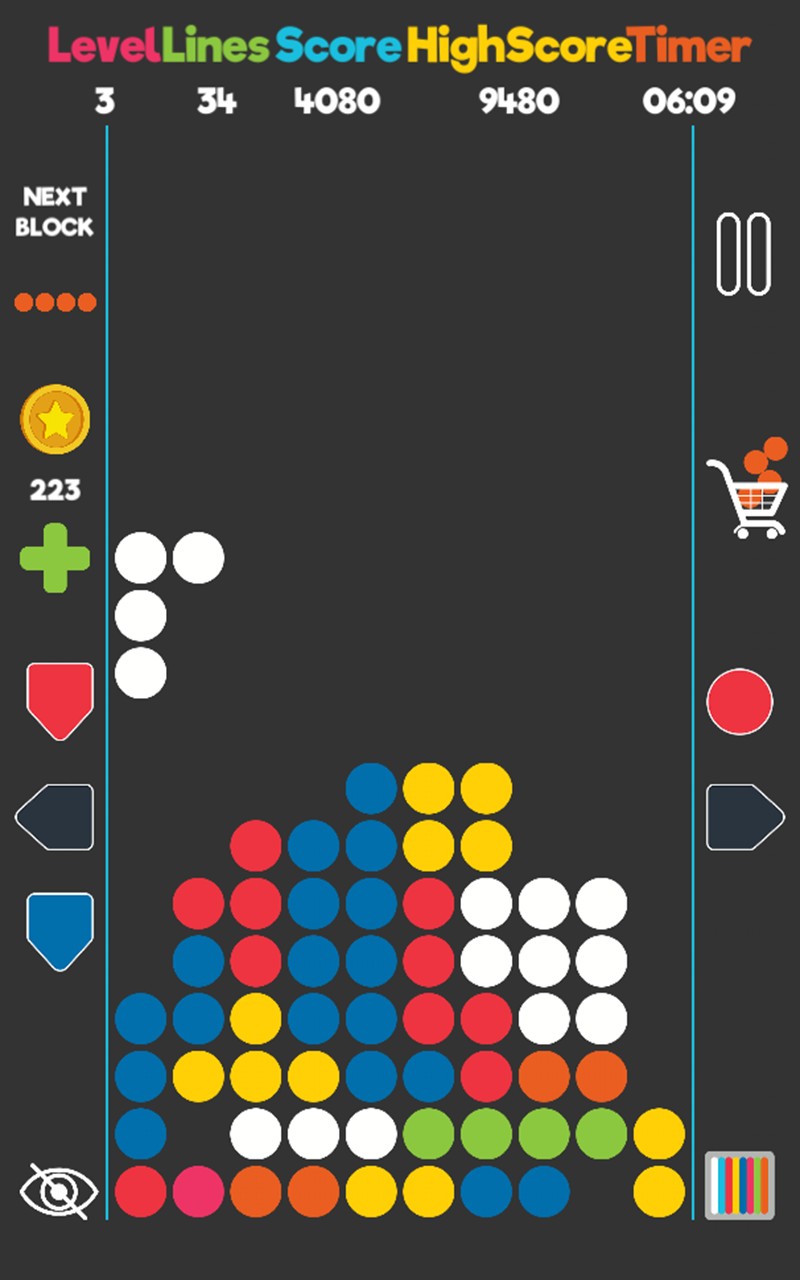Add more coins with green plus
Image resolution: width=800 pixels, height=1280 pixels.
pyautogui.click(x=55, y=557)
